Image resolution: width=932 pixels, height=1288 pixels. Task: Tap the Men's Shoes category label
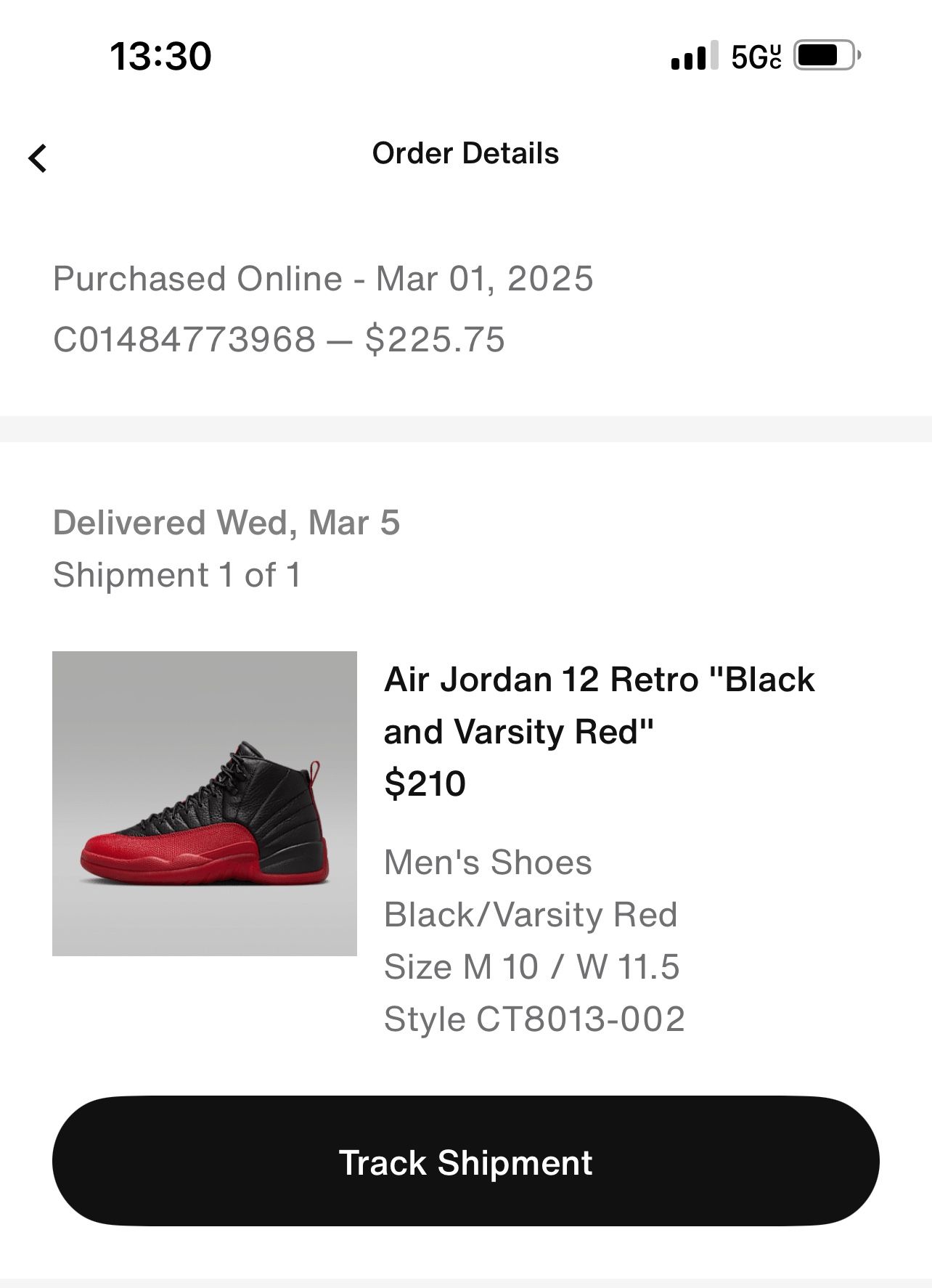[x=488, y=862]
